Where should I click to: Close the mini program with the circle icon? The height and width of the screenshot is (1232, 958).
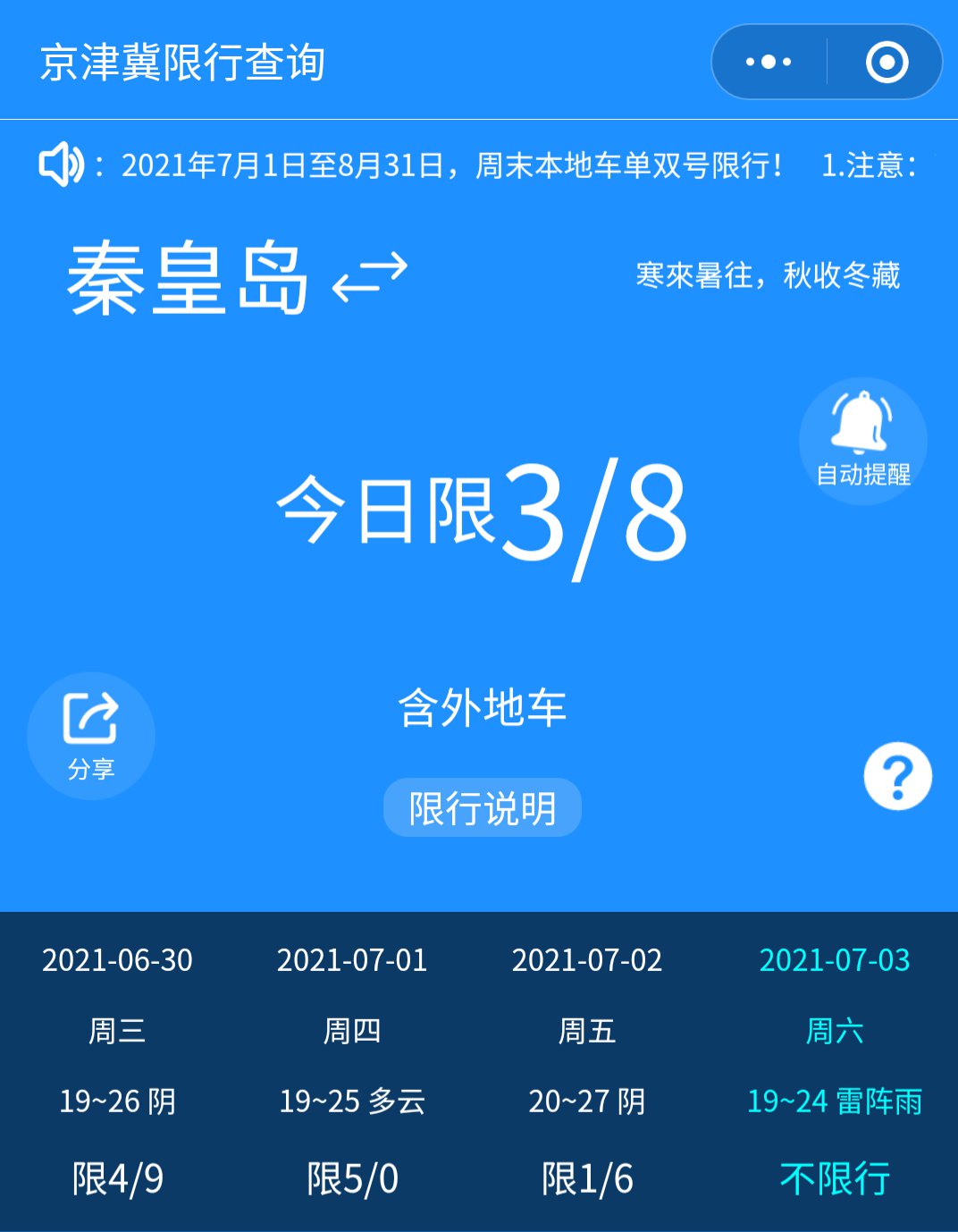coord(887,62)
